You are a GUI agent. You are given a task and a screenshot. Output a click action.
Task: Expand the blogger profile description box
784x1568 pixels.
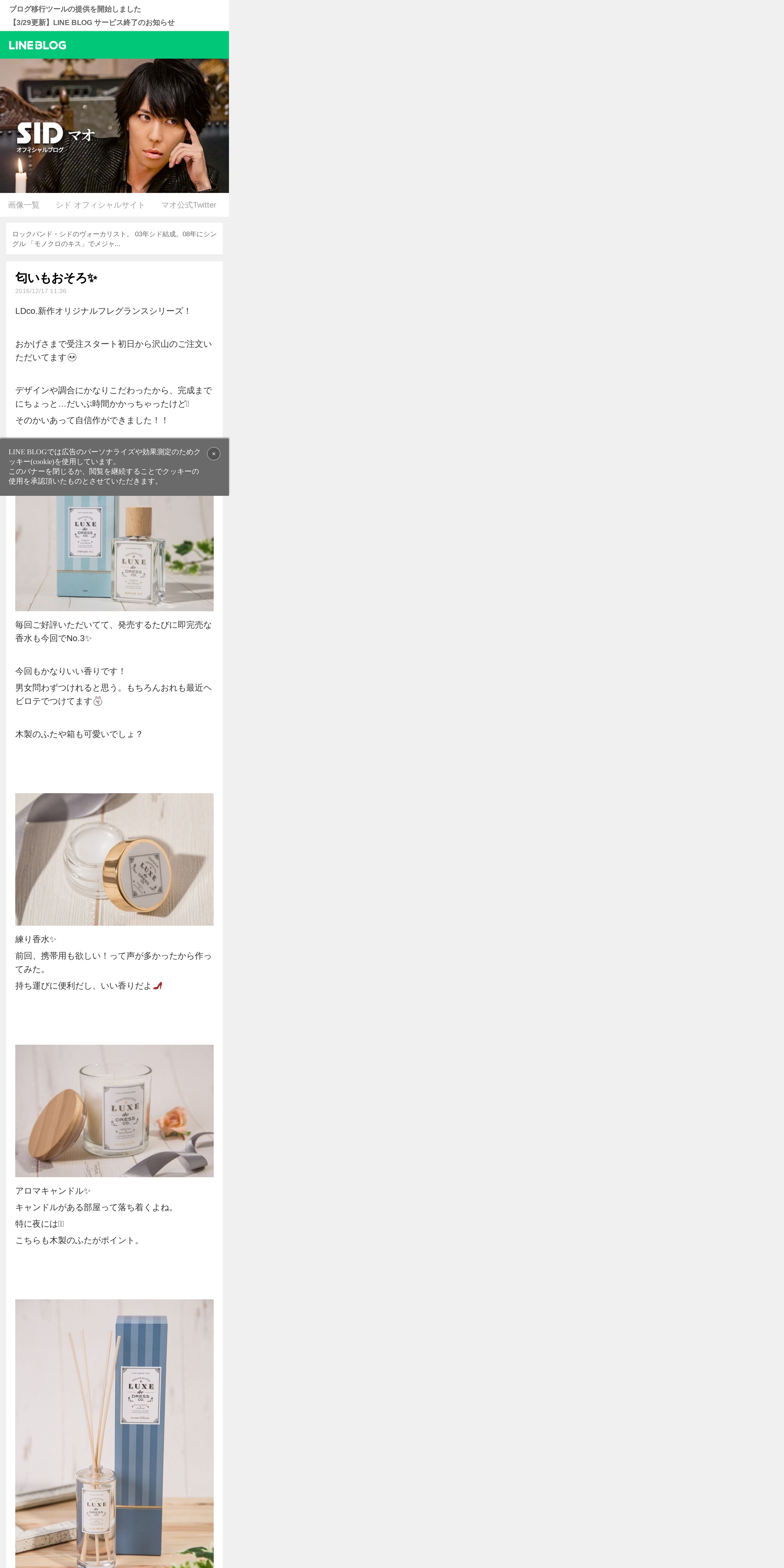(114, 239)
